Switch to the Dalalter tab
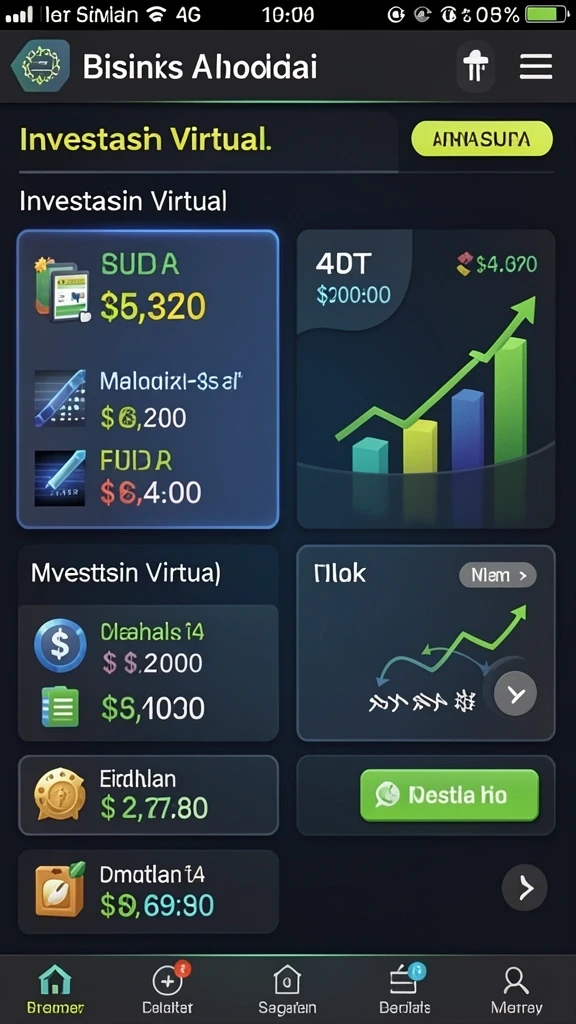Image resolution: width=576 pixels, height=1024 pixels. click(x=168, y=989)
